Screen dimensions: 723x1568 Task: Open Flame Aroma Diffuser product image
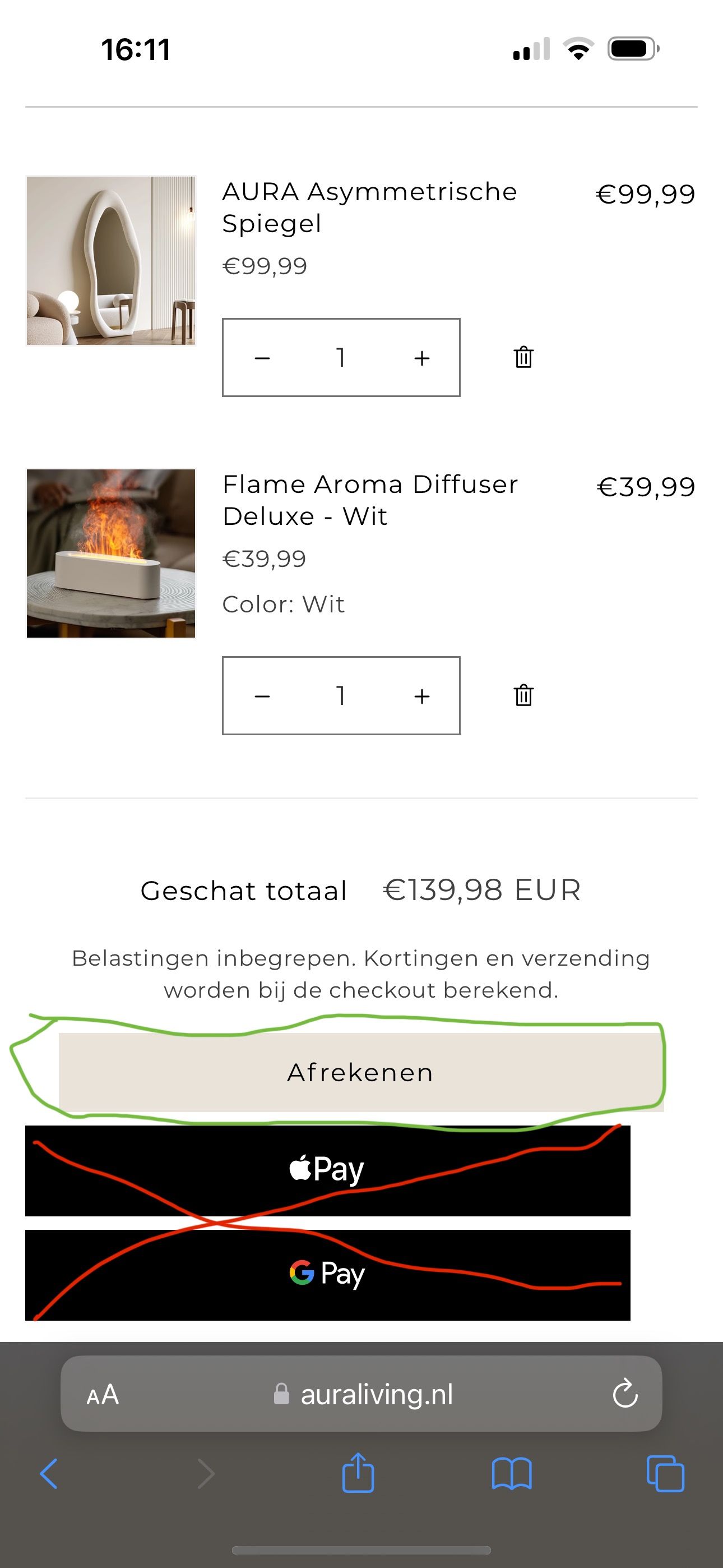click(111, 554)
